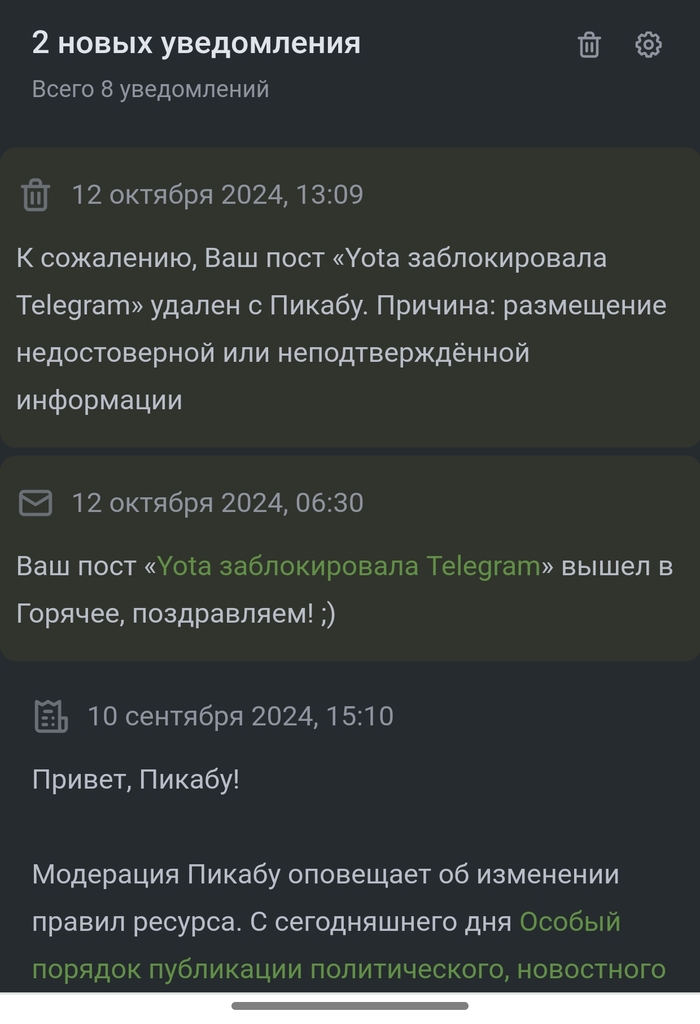
Task: Delete all notifications with the trash icon
Action: (589, 45)
